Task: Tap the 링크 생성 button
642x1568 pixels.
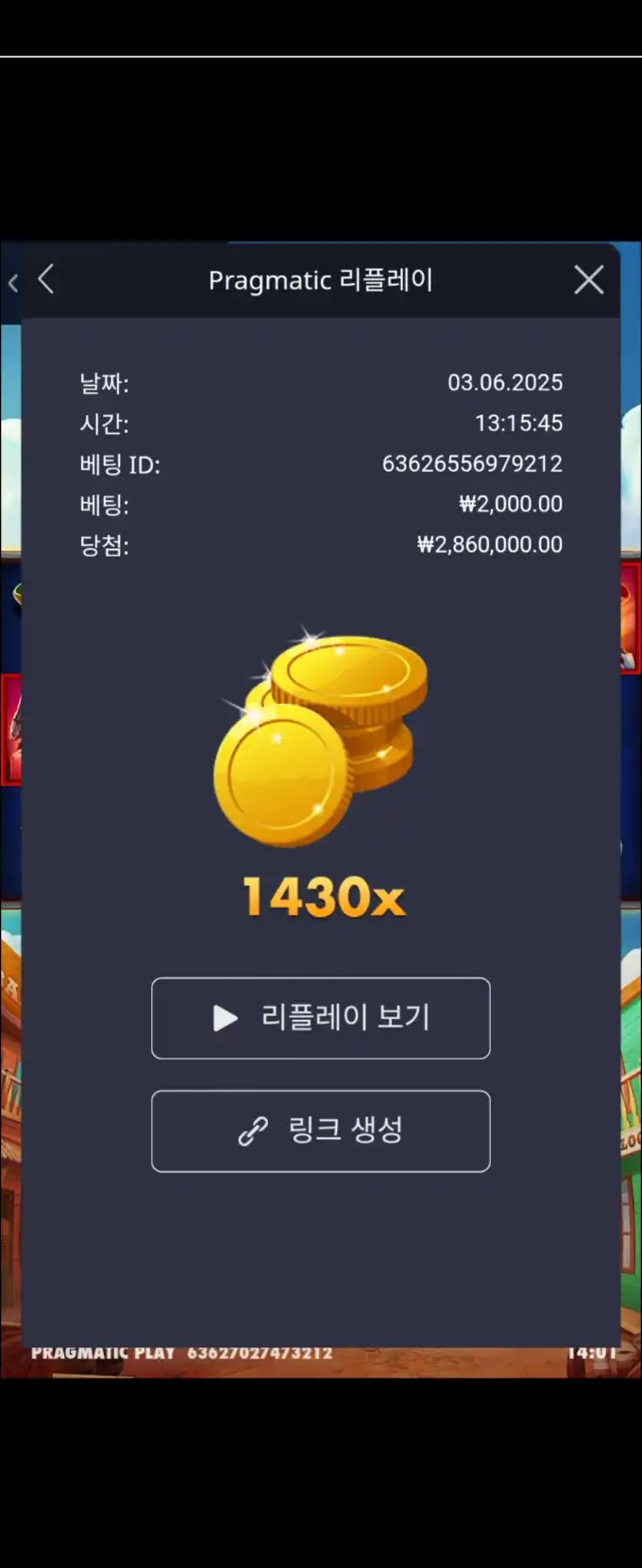Action: pyautogui.click(x=321, y=1131)
